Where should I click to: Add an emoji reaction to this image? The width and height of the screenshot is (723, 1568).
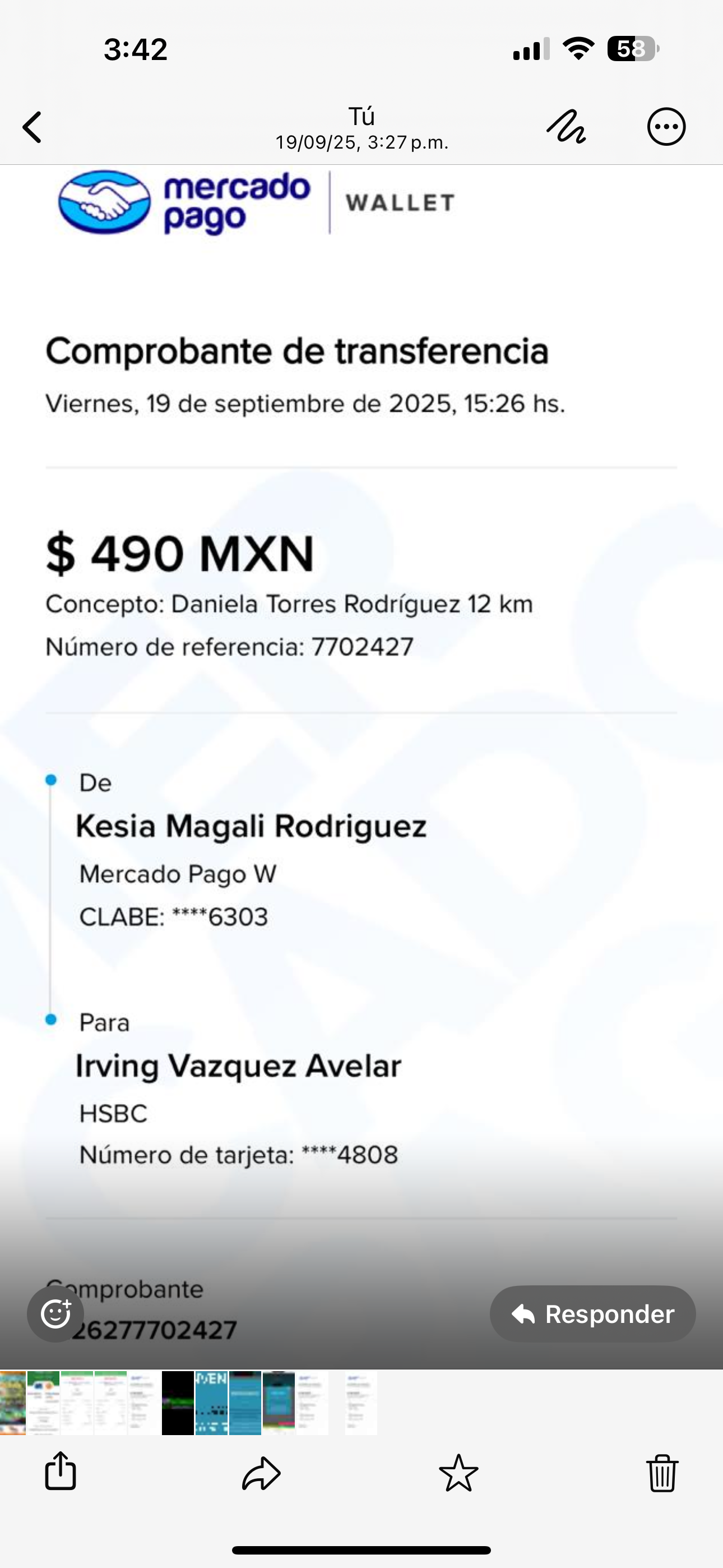click(x=55, y=1313)
